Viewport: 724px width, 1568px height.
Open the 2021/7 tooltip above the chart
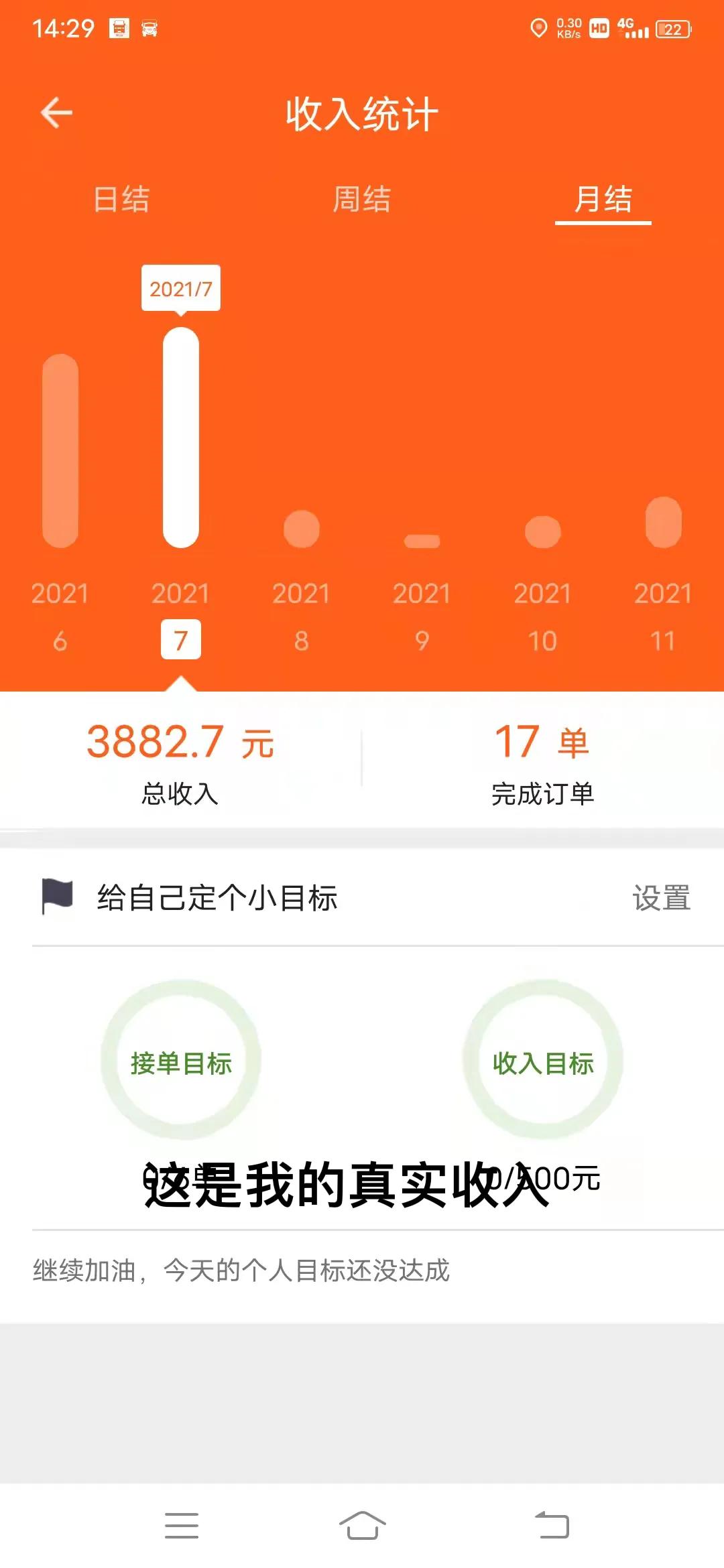[181, 289]
